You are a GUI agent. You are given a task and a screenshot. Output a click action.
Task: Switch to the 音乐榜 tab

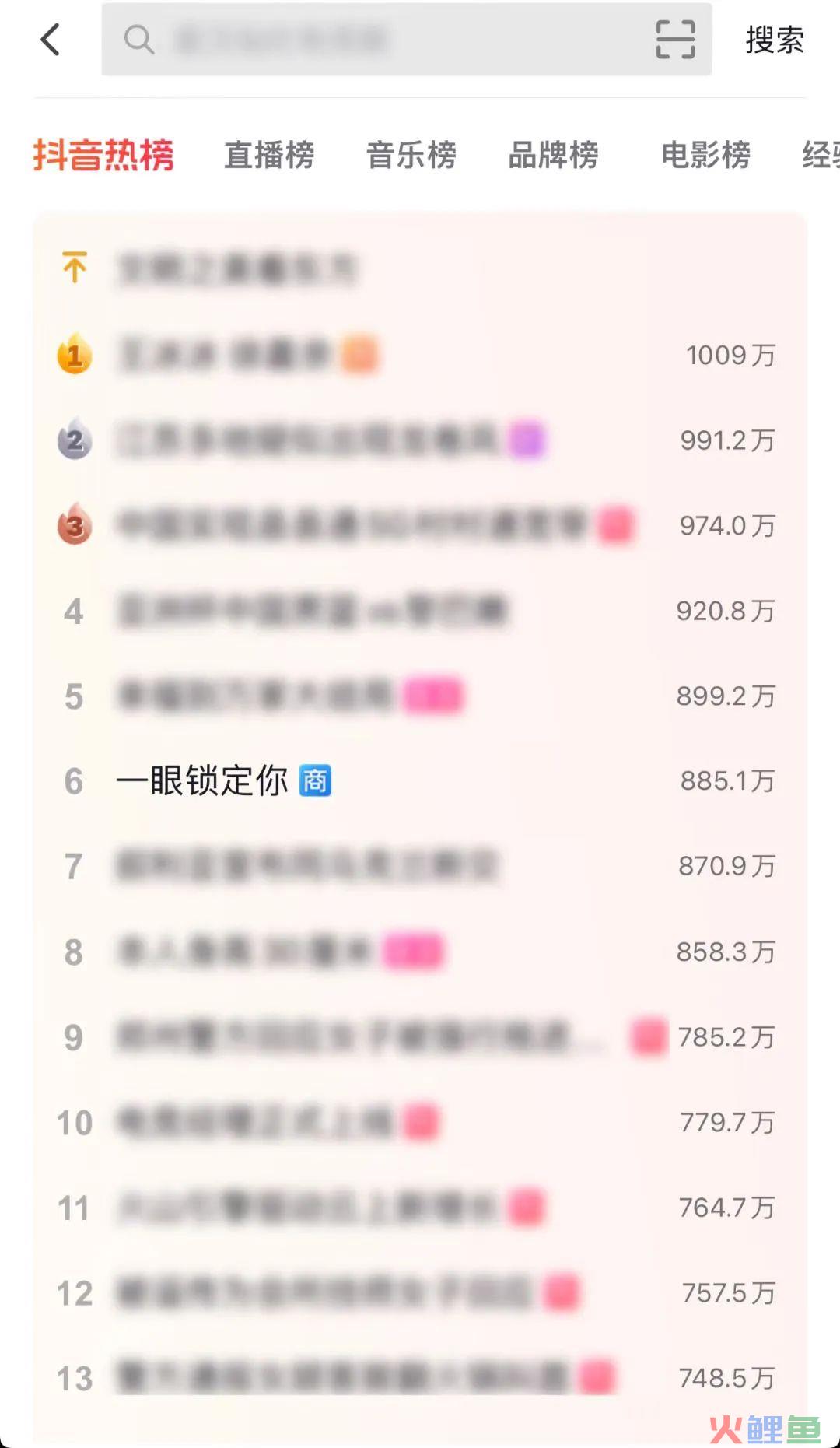pos(411,155)
